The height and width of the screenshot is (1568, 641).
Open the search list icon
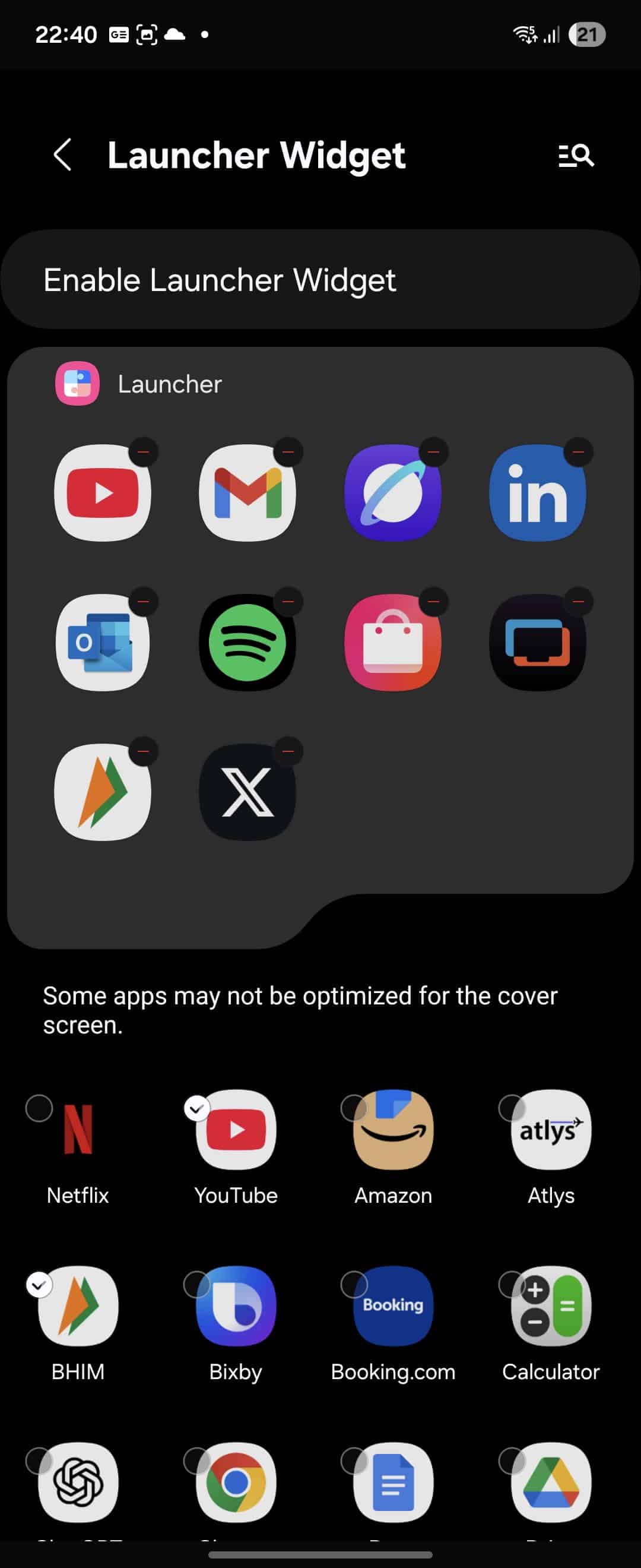click(575, 156)
